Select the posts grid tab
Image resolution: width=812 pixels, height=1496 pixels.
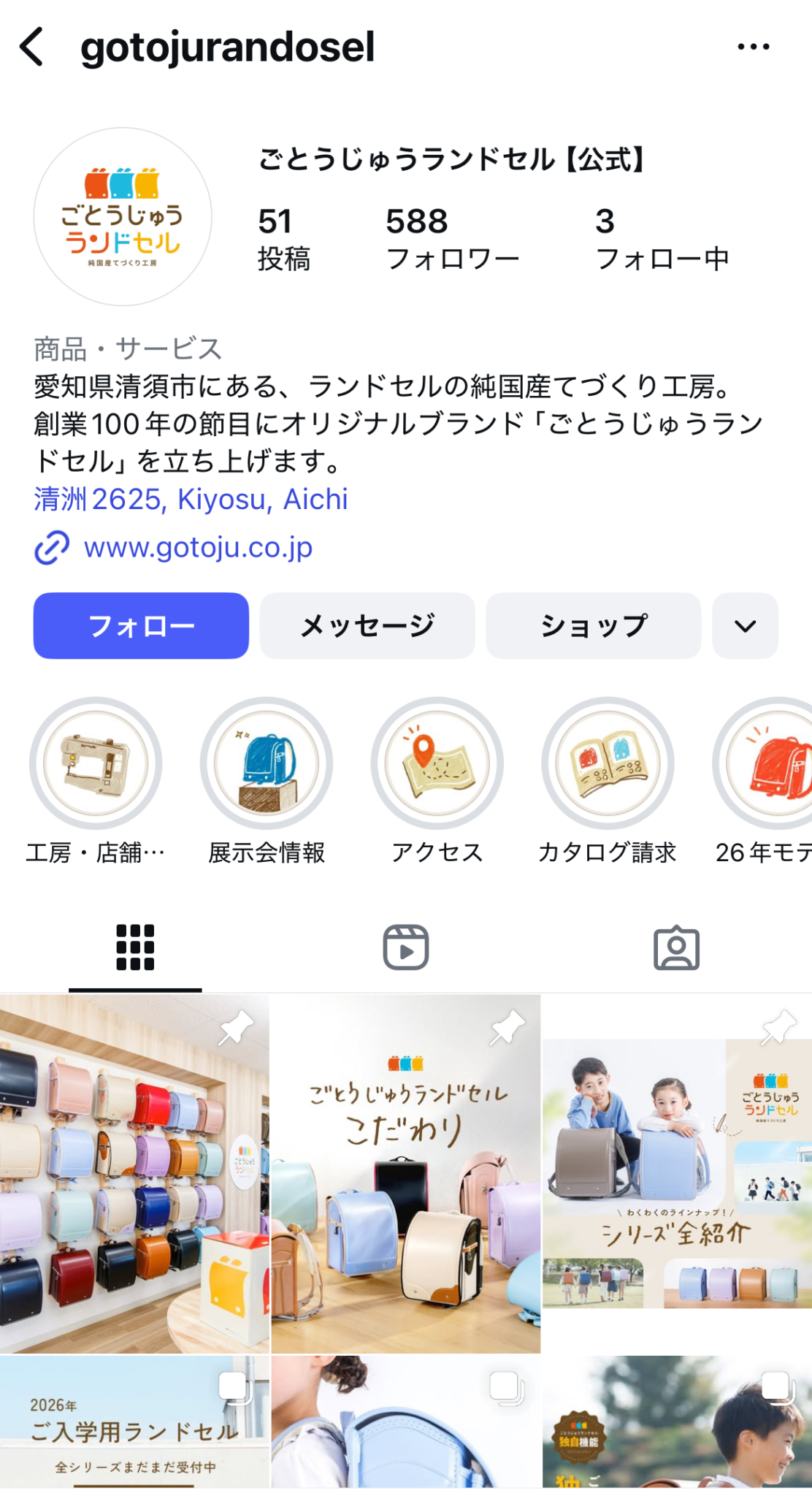click(x=135, y=947)
